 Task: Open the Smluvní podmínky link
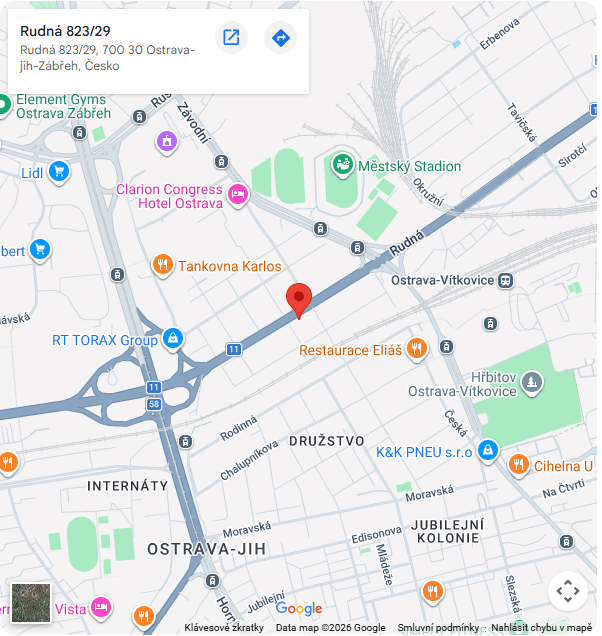click(438, 628)
